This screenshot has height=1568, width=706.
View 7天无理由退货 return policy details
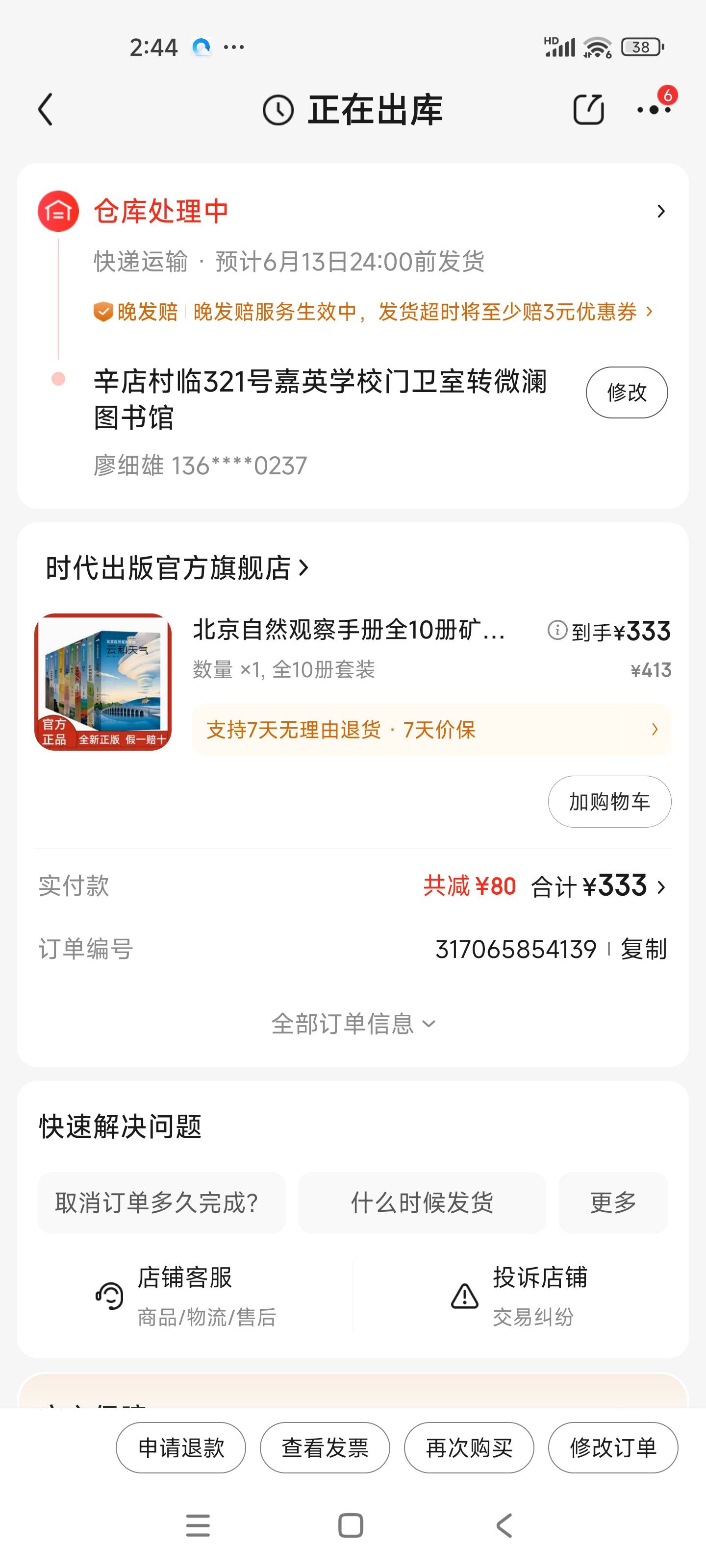[x=431, y=729]
